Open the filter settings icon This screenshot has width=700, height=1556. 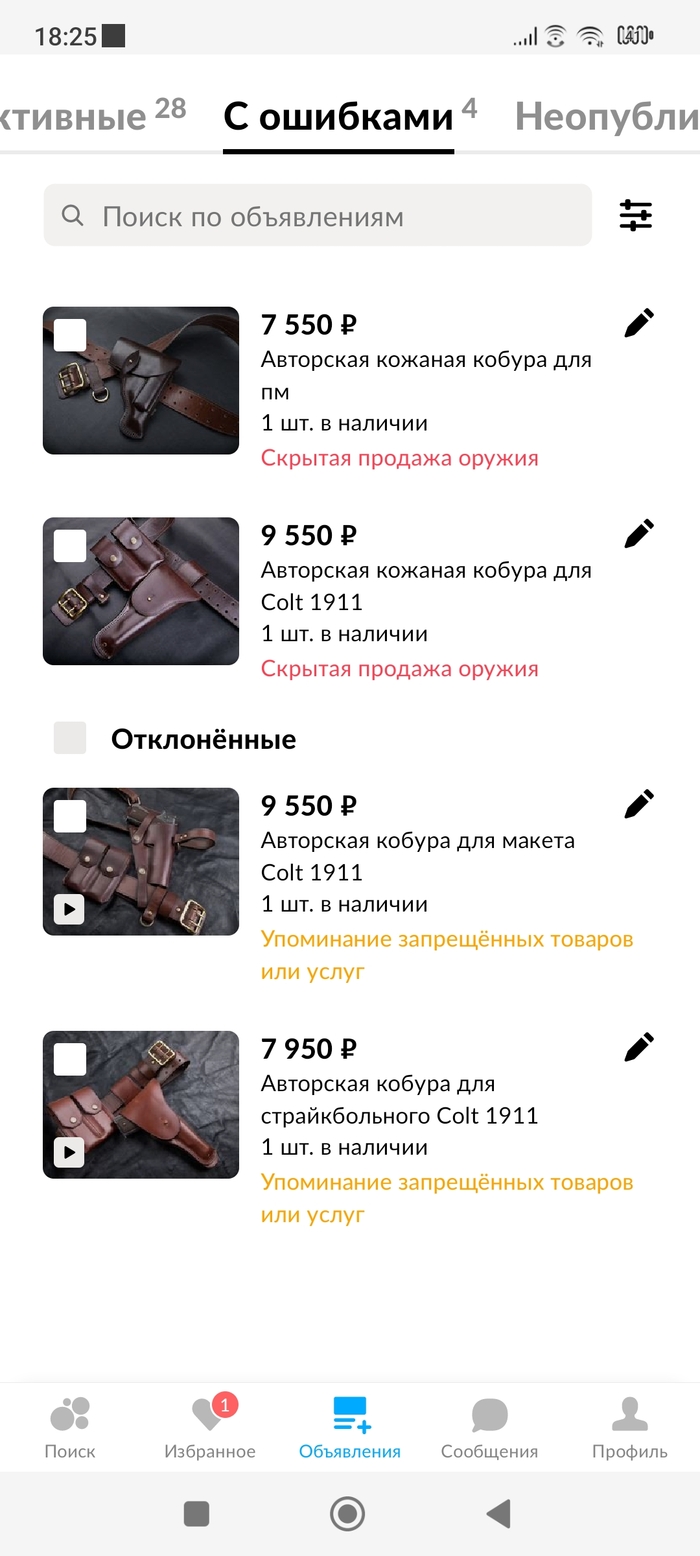pos(635,215)
